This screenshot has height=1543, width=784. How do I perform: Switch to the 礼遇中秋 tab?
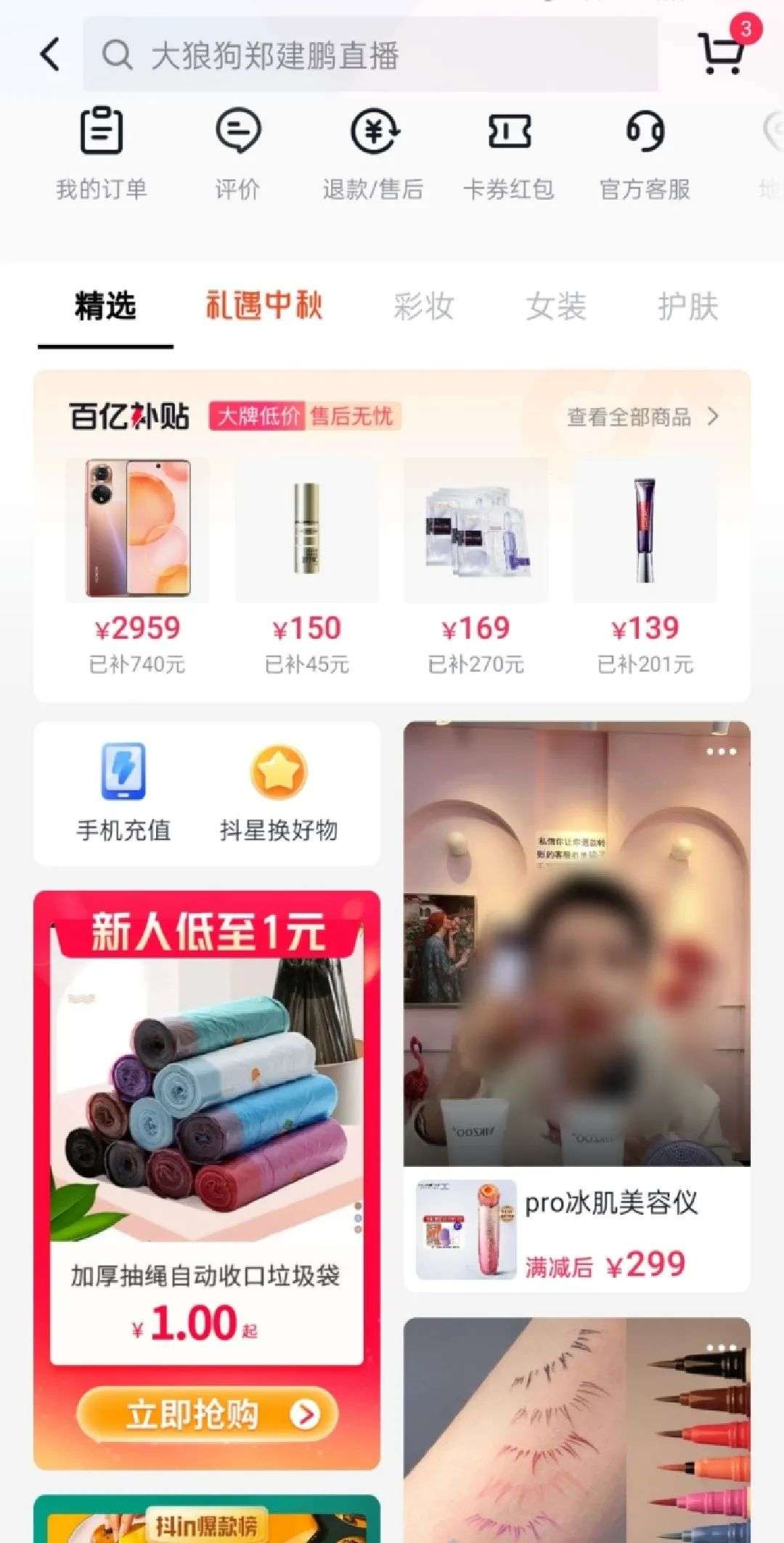(264, 306)
